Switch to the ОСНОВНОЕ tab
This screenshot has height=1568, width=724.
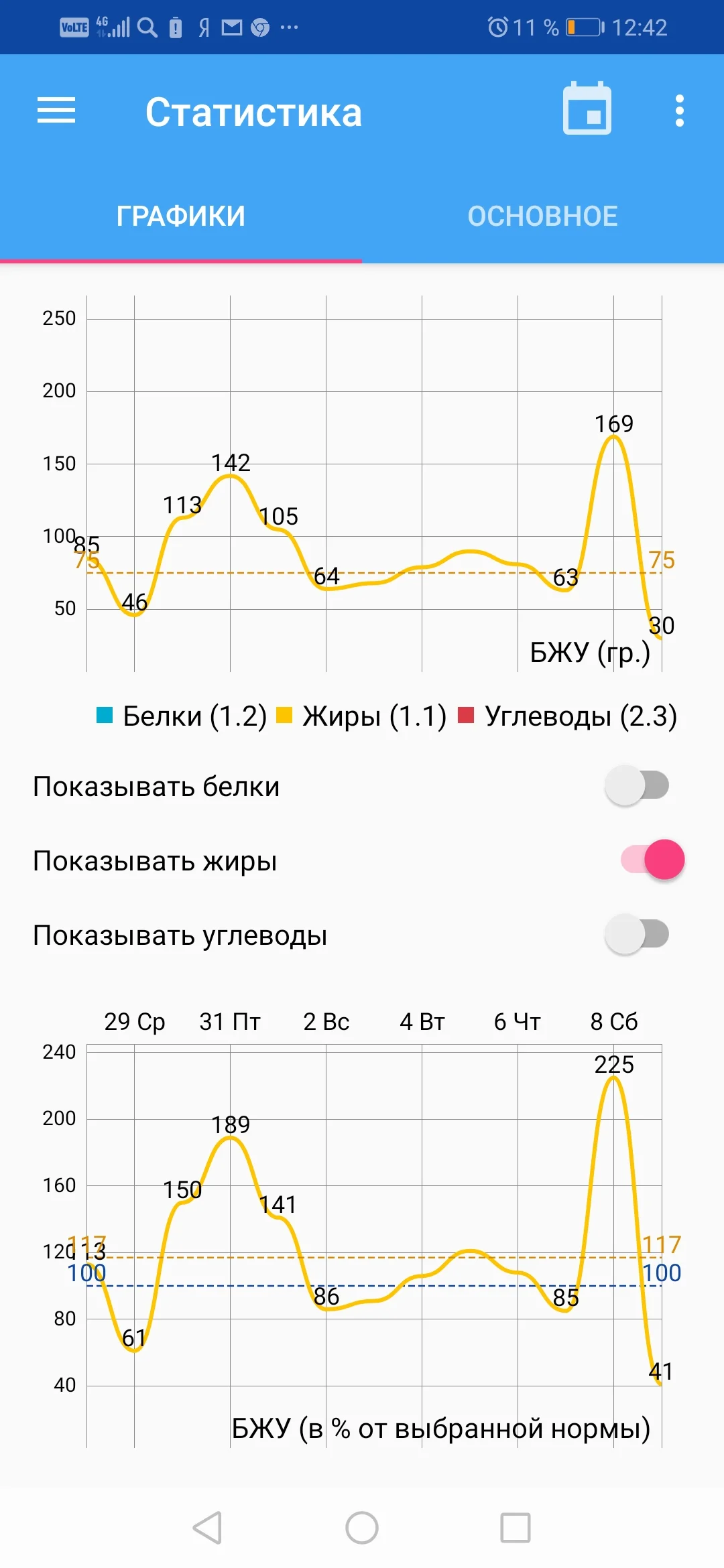[542, 216]
